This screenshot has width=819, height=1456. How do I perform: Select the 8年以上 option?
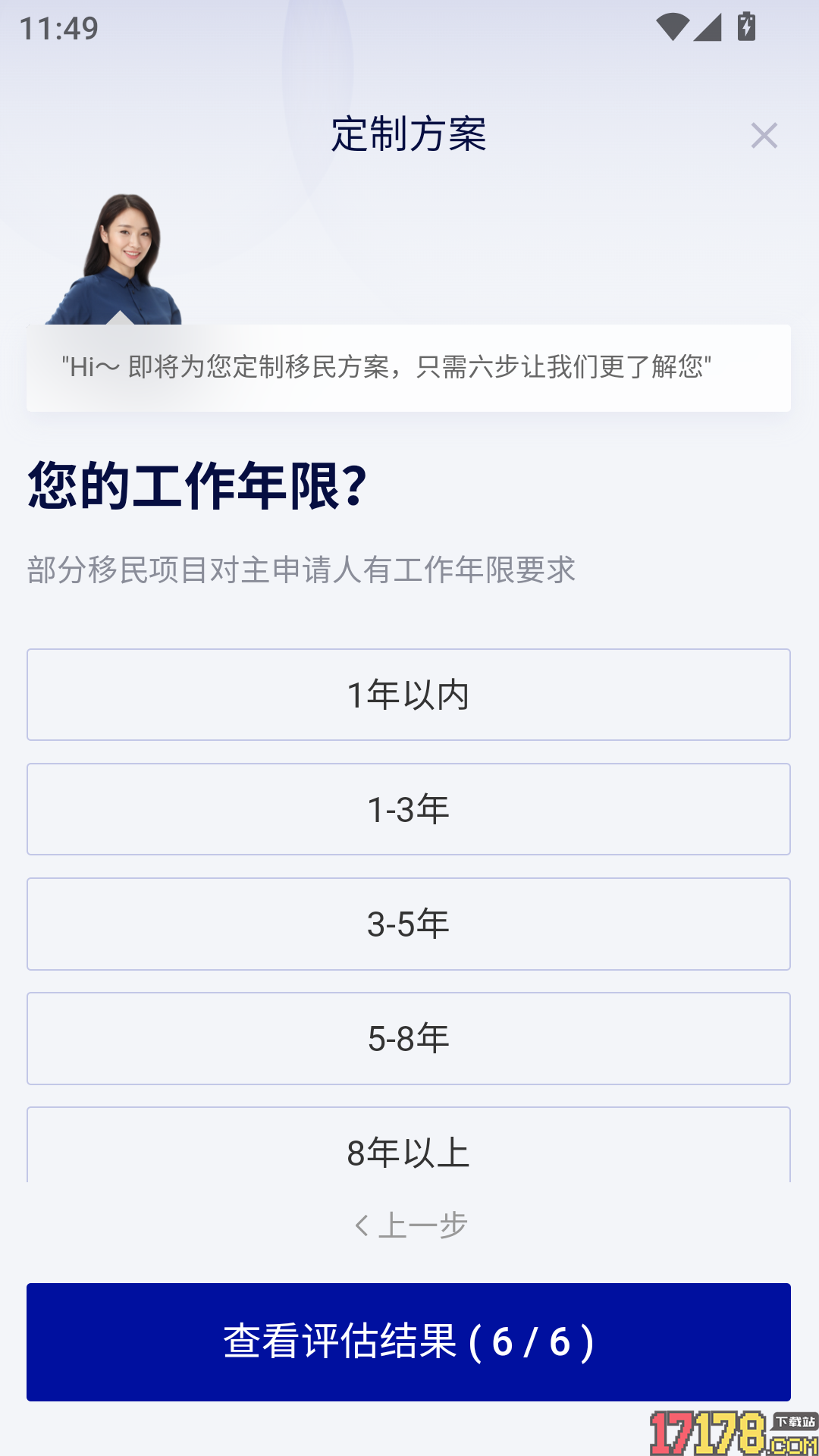point(409,1153)
